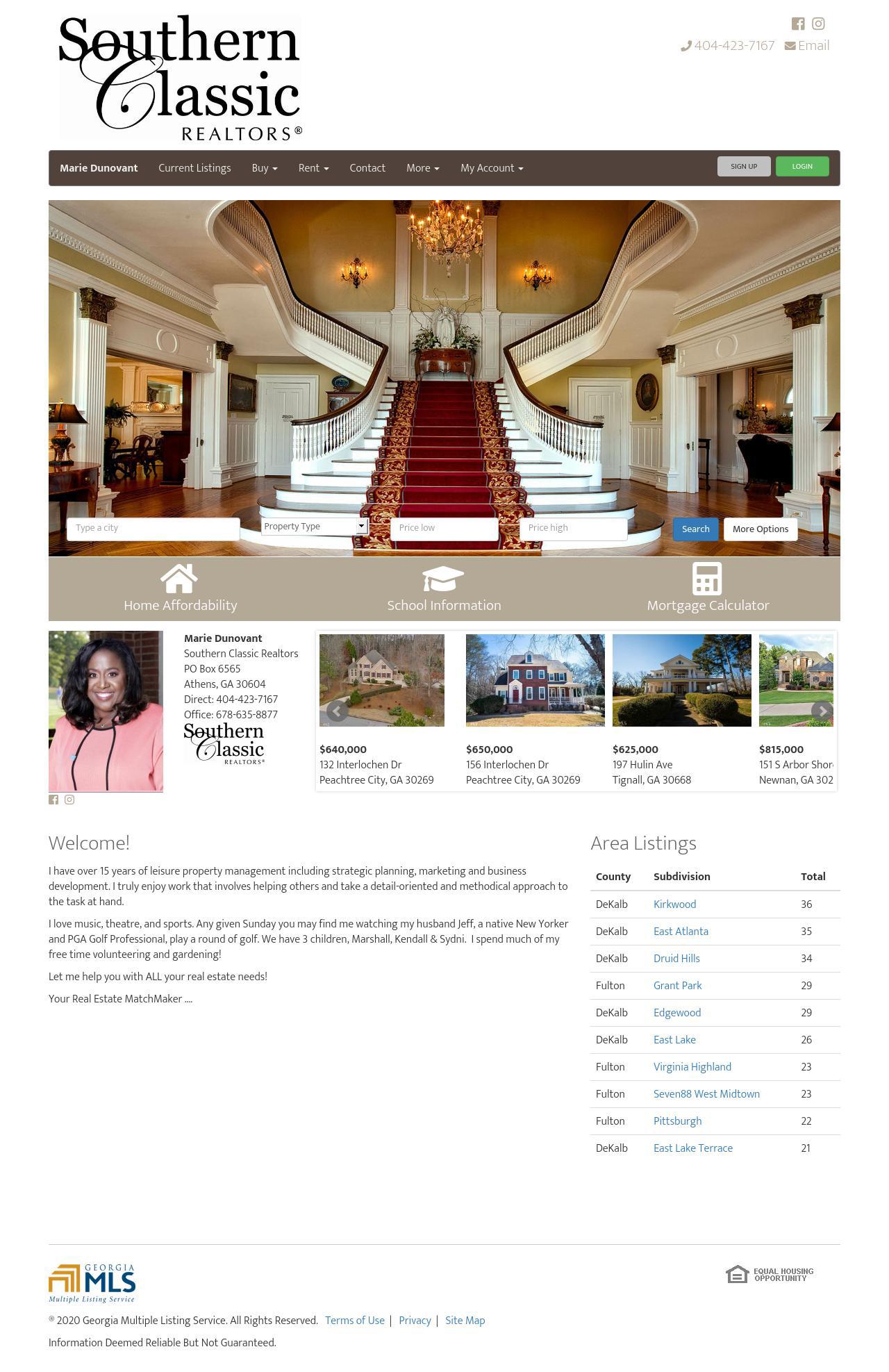Show More Options for search
Screen dimensions: 889x1372
(761, 529)
